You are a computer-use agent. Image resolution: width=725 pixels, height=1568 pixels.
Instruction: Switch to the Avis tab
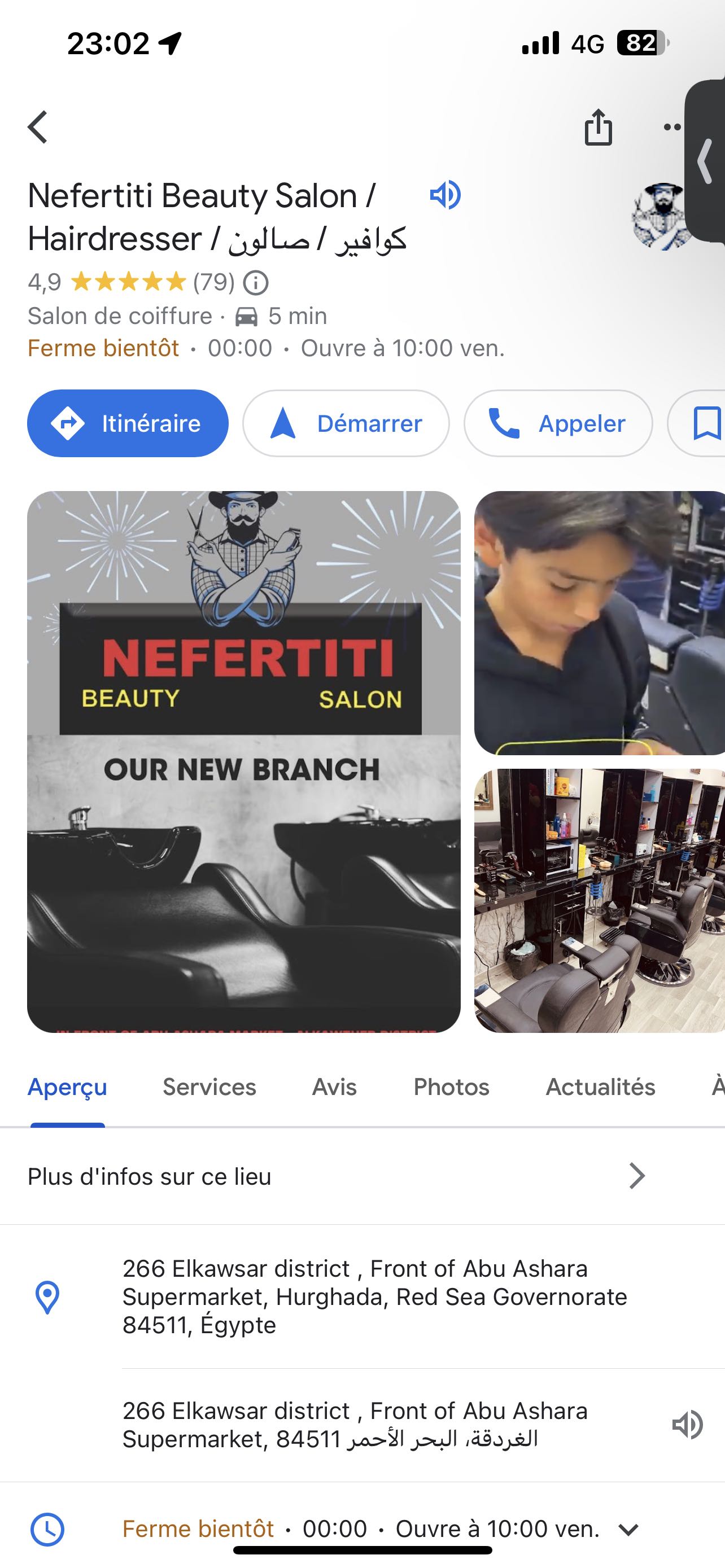point(334,1087)
